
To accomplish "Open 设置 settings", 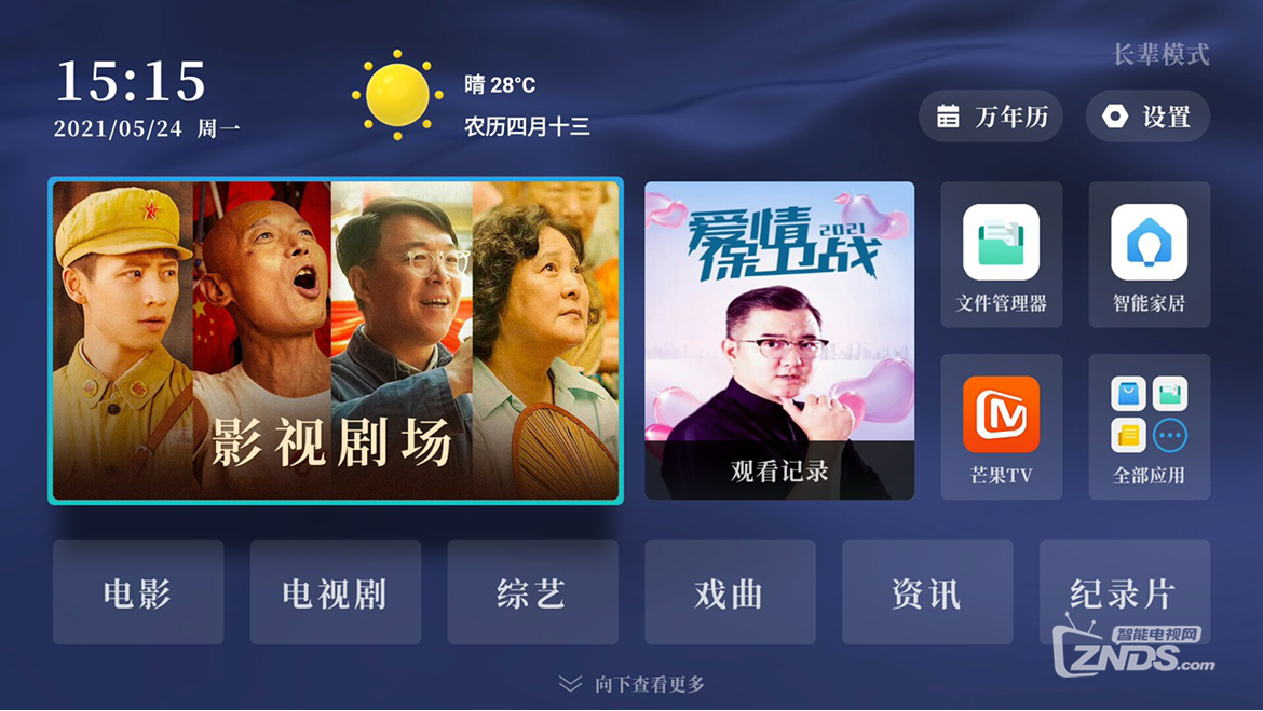I will coord(1148,117).
